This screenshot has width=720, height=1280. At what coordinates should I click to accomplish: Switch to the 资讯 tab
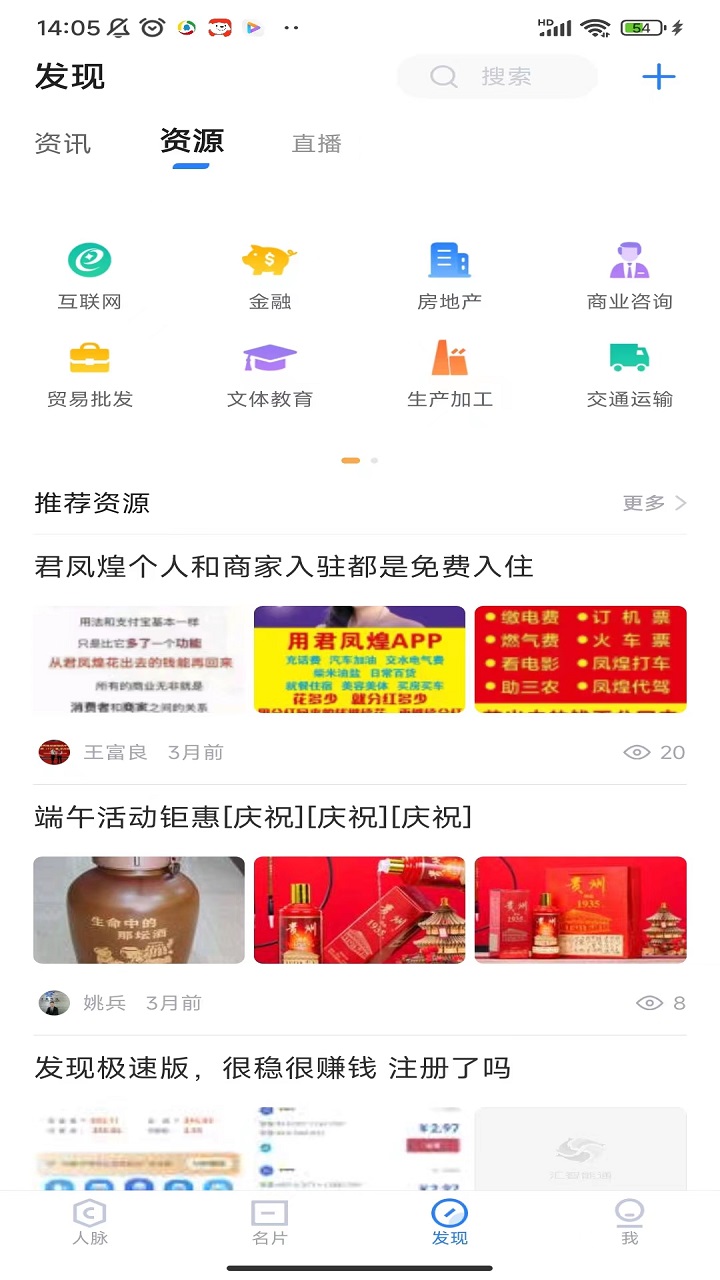(63, 143)
